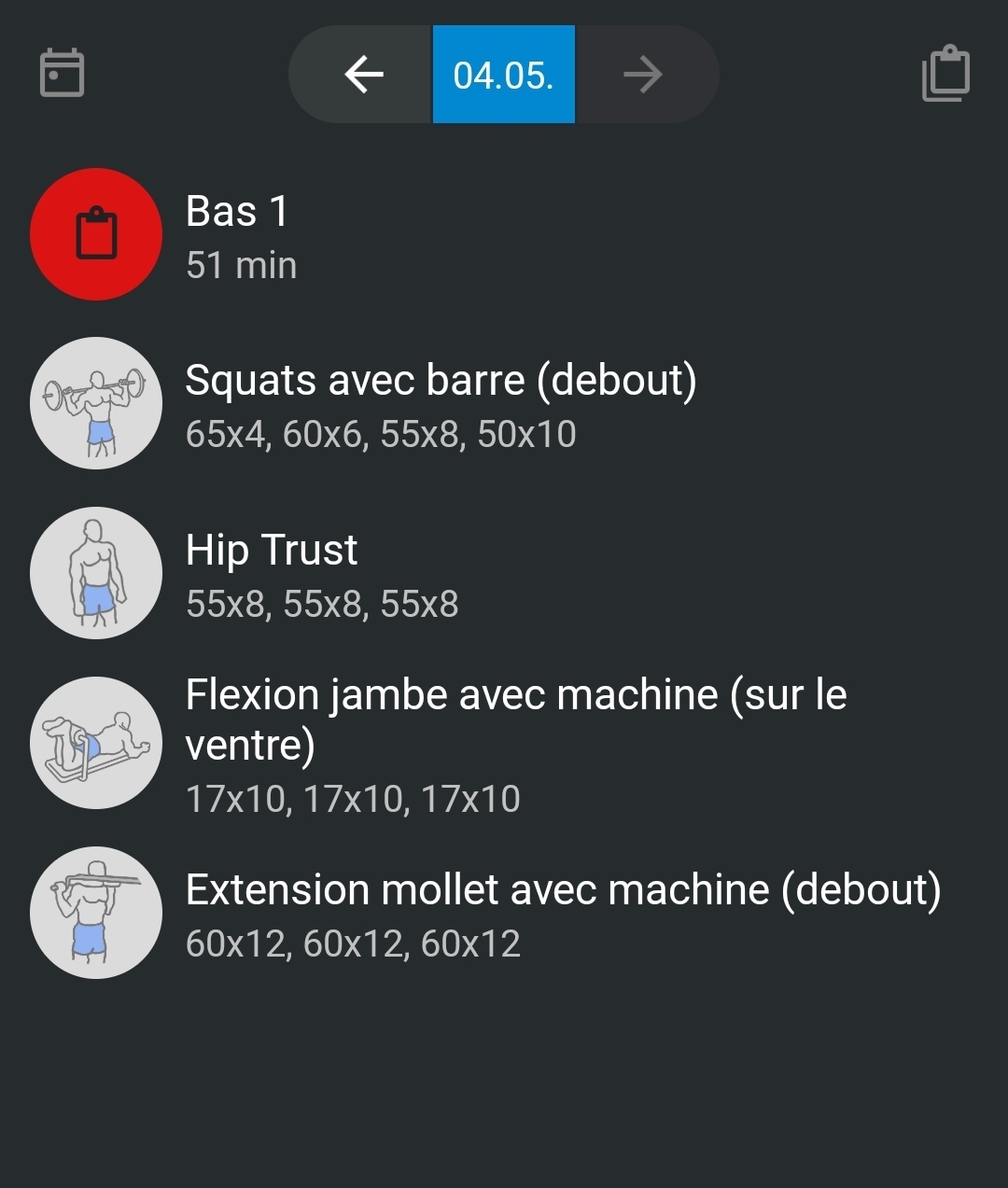Open Extension mollet avec machine exercise
Screen dimensions: 1008x1188
[563, 914]
